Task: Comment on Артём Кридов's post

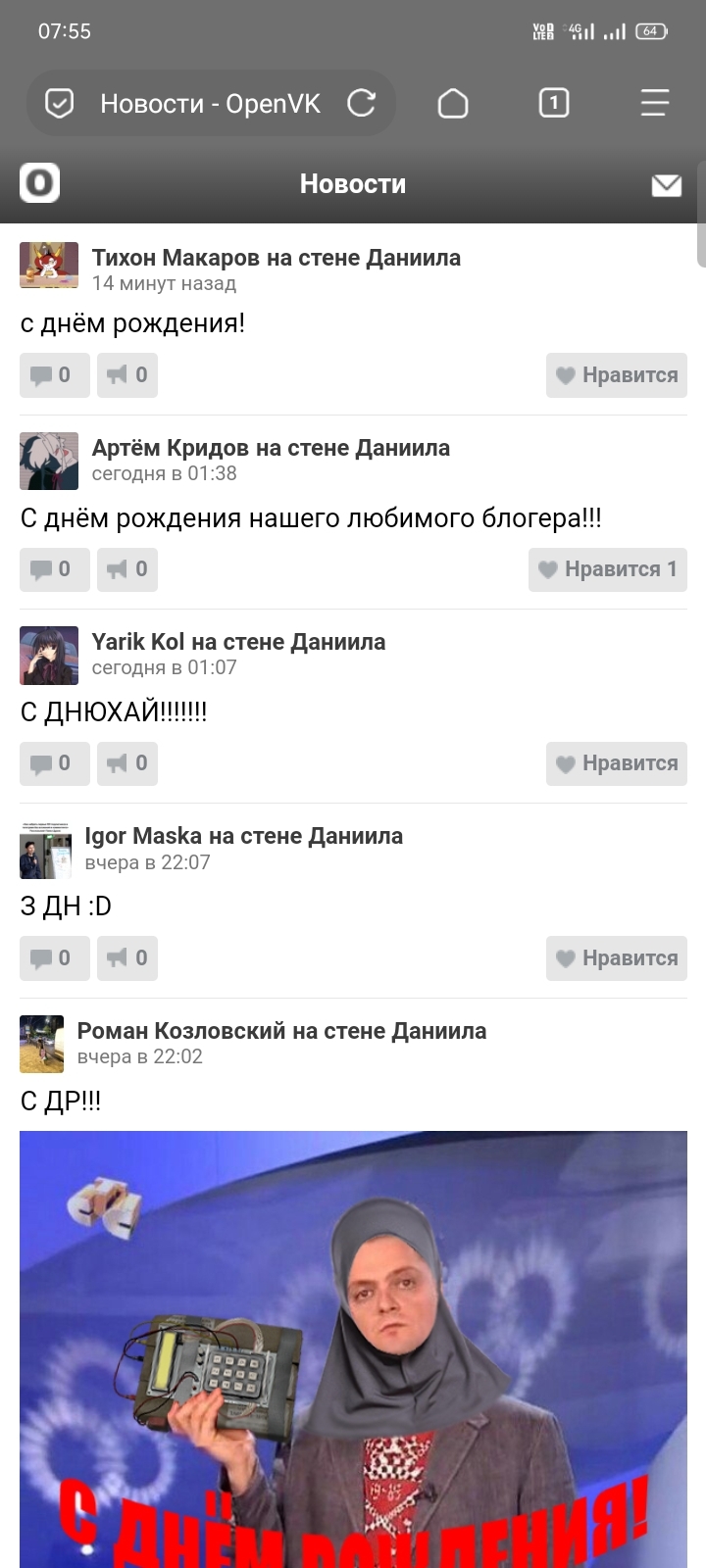Action: pos(54,569)
